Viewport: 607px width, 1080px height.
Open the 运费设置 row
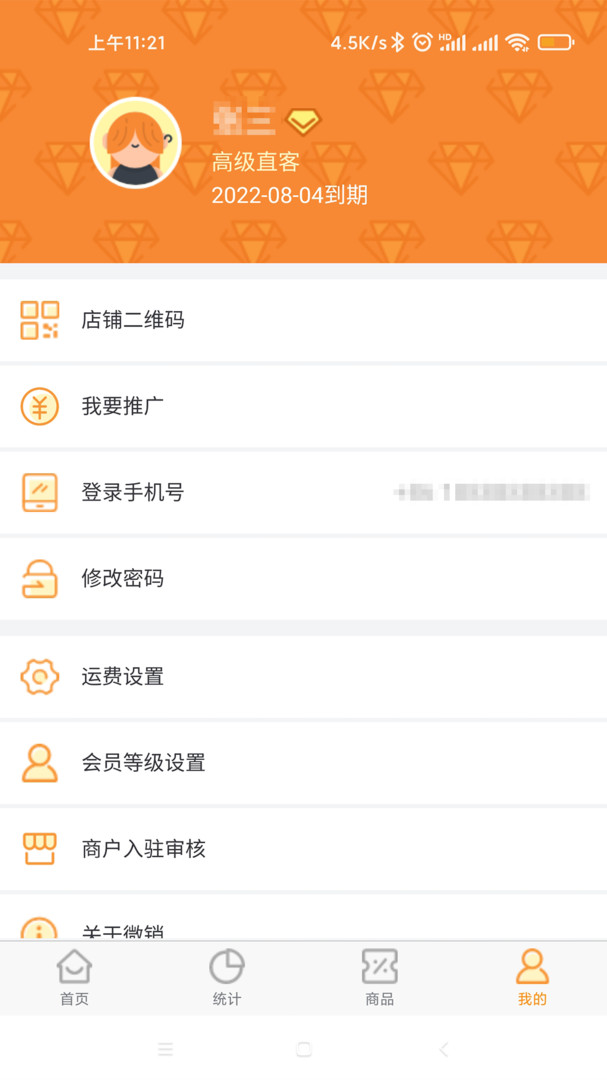pos(303,677)
